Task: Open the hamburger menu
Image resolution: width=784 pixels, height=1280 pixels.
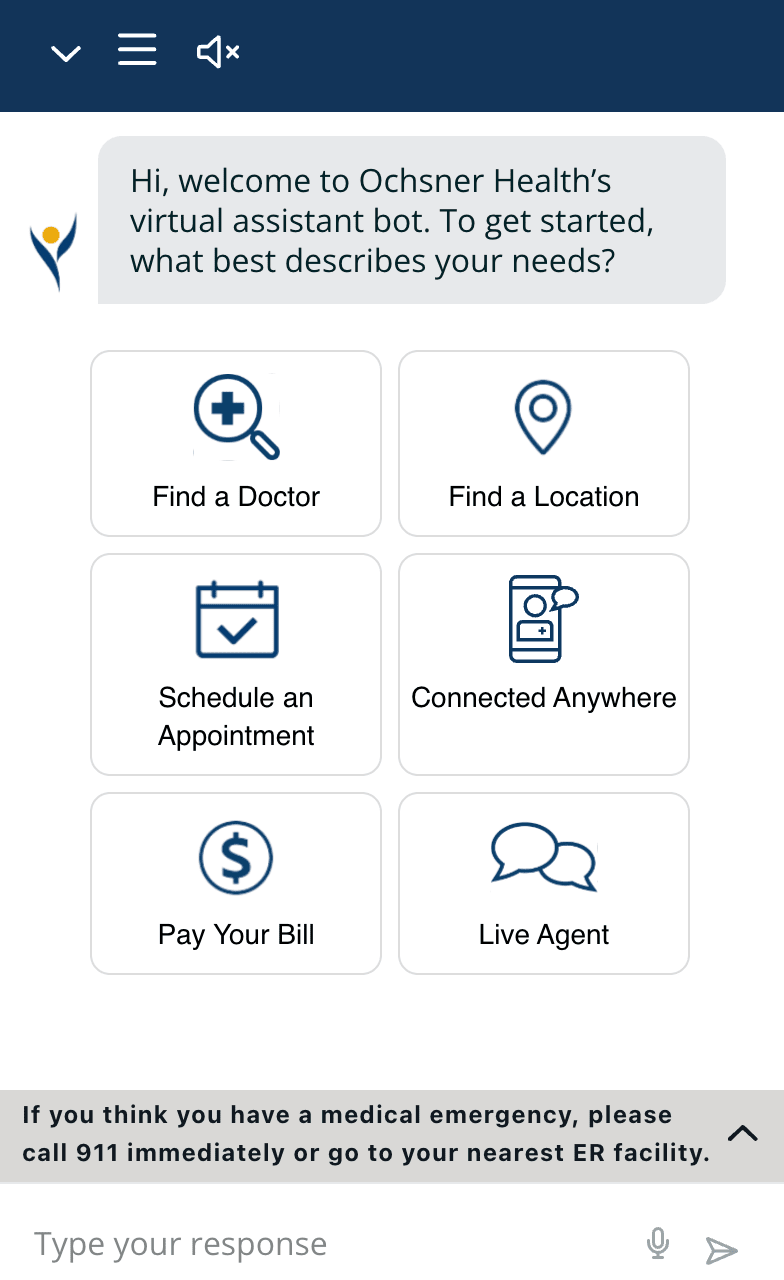Action: pos(137,50)
